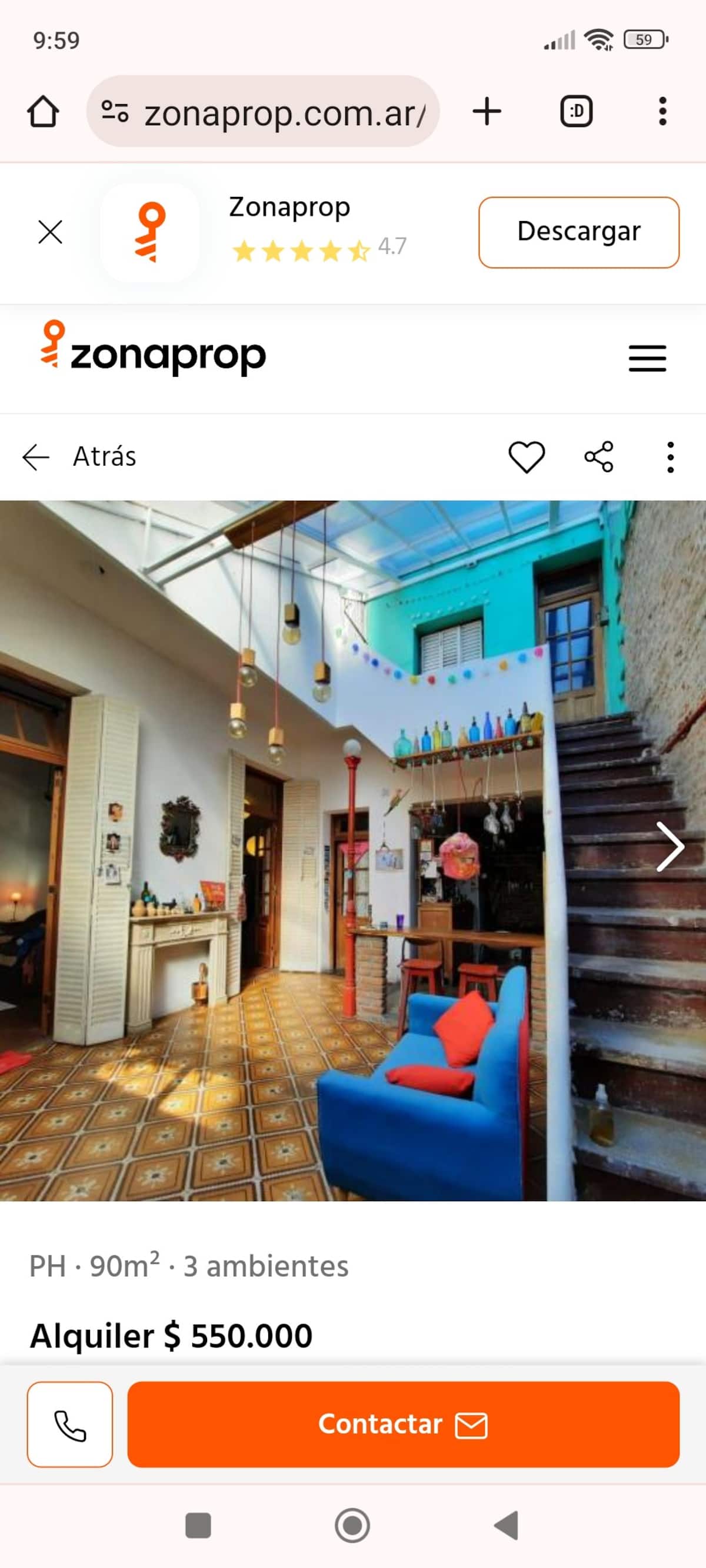The width and height of the screenshot is (706, 1568).
Task: Call the advertiser with the phone button
Action: [x=70, y=1425]
